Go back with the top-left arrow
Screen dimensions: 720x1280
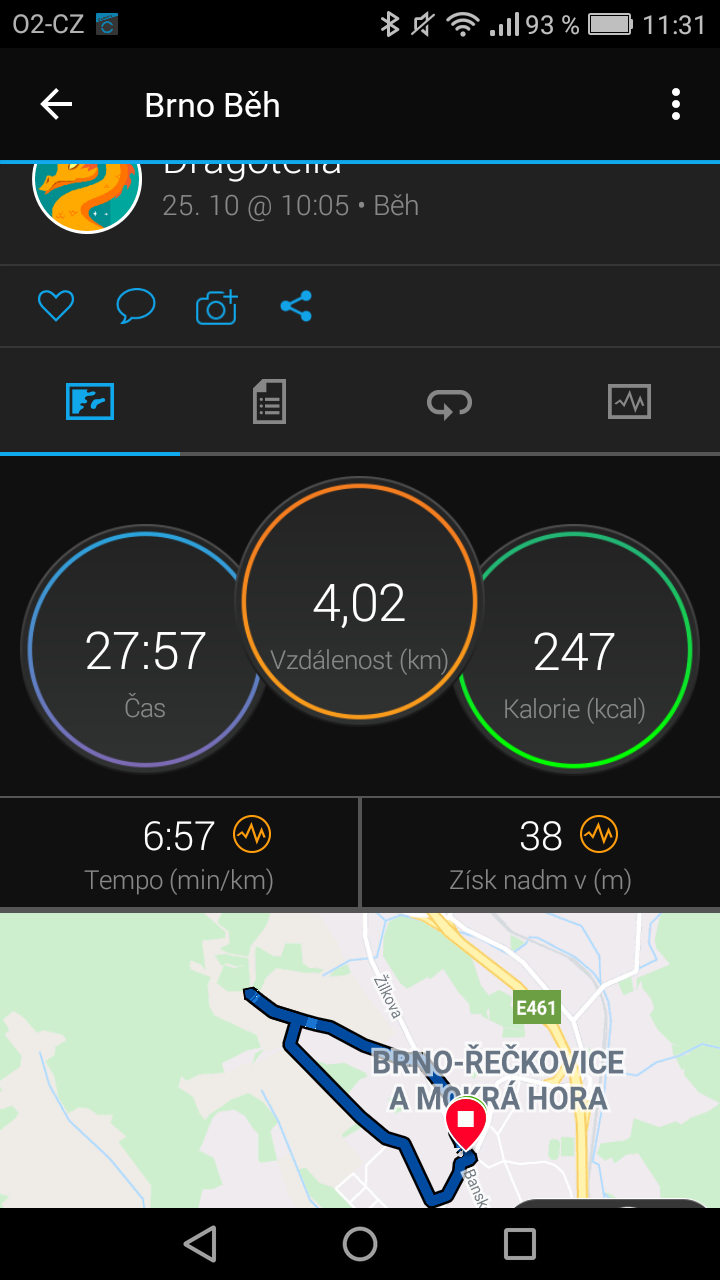(56, 105)
